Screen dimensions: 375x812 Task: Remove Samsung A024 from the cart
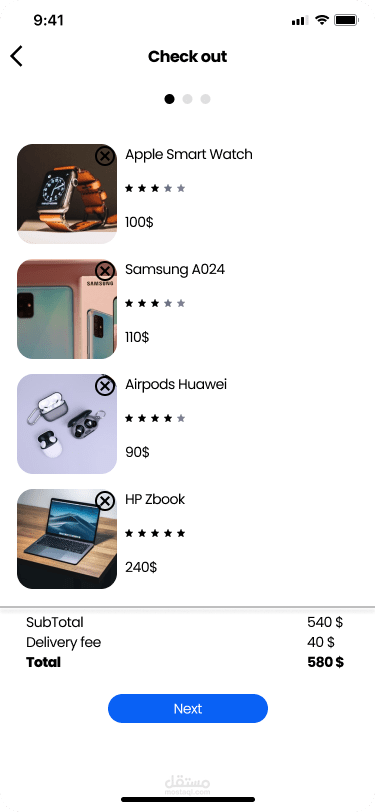105,270
